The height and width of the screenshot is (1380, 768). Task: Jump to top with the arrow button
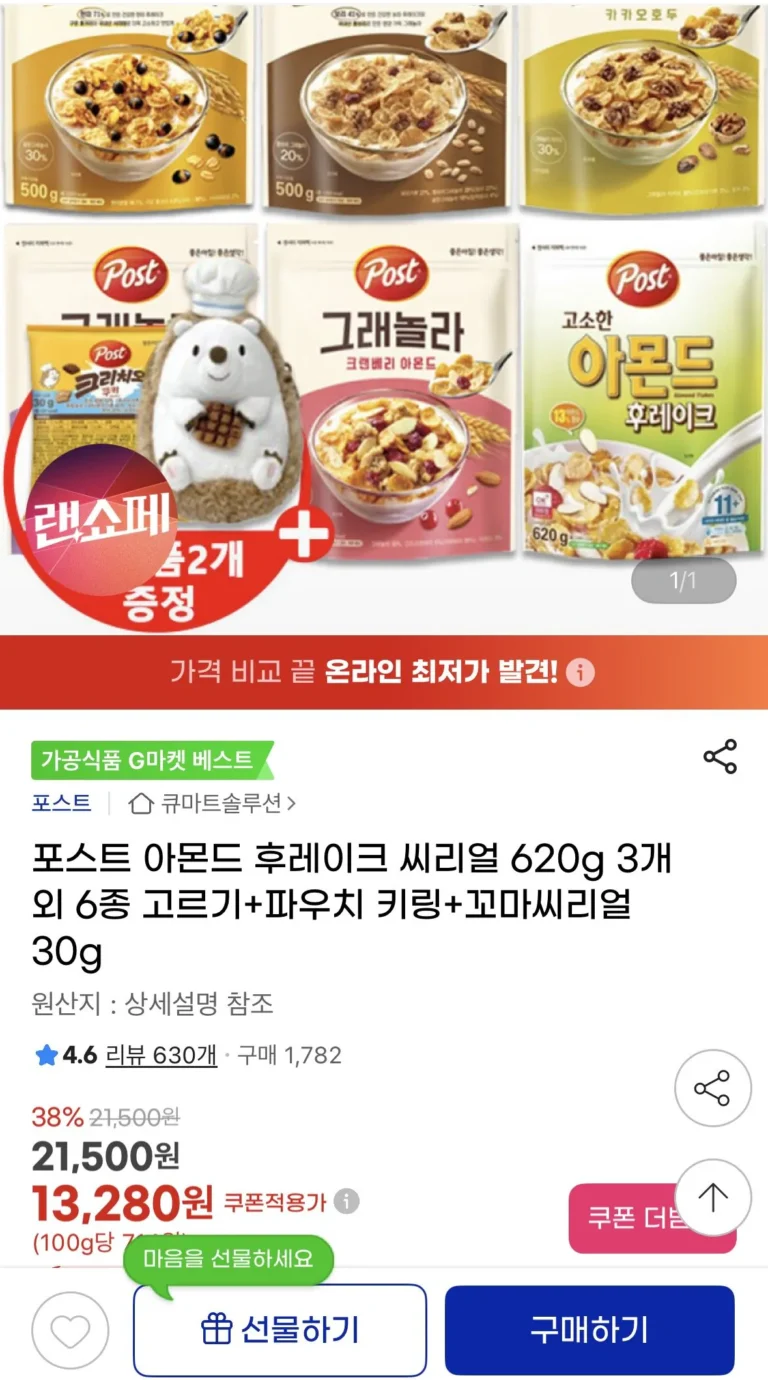712,1197
